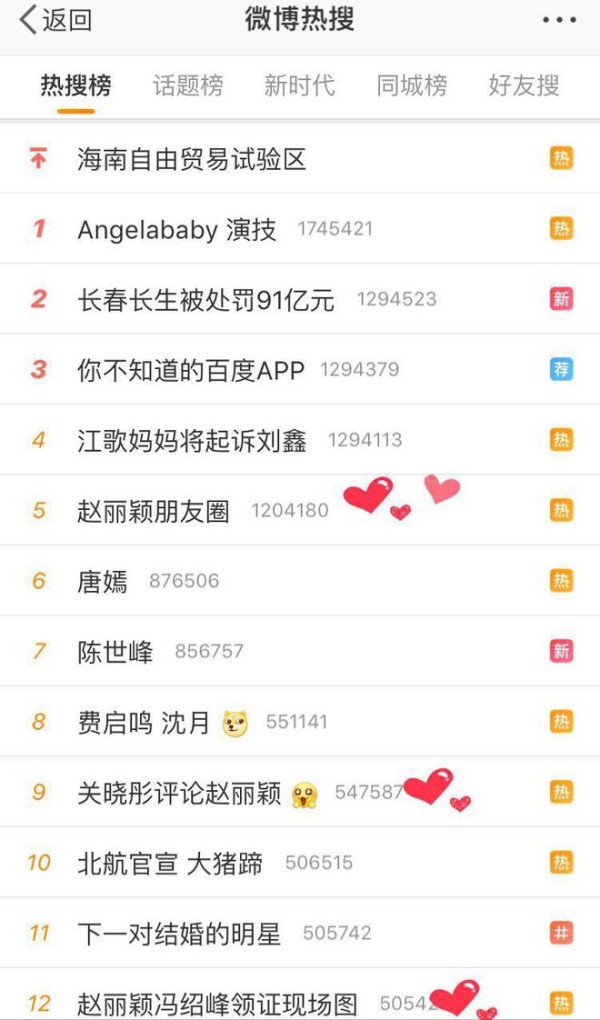View hot search 赵丽颖朋友圈
The width and height of the screenshot is (600, 1020).
tap(153, 511)
